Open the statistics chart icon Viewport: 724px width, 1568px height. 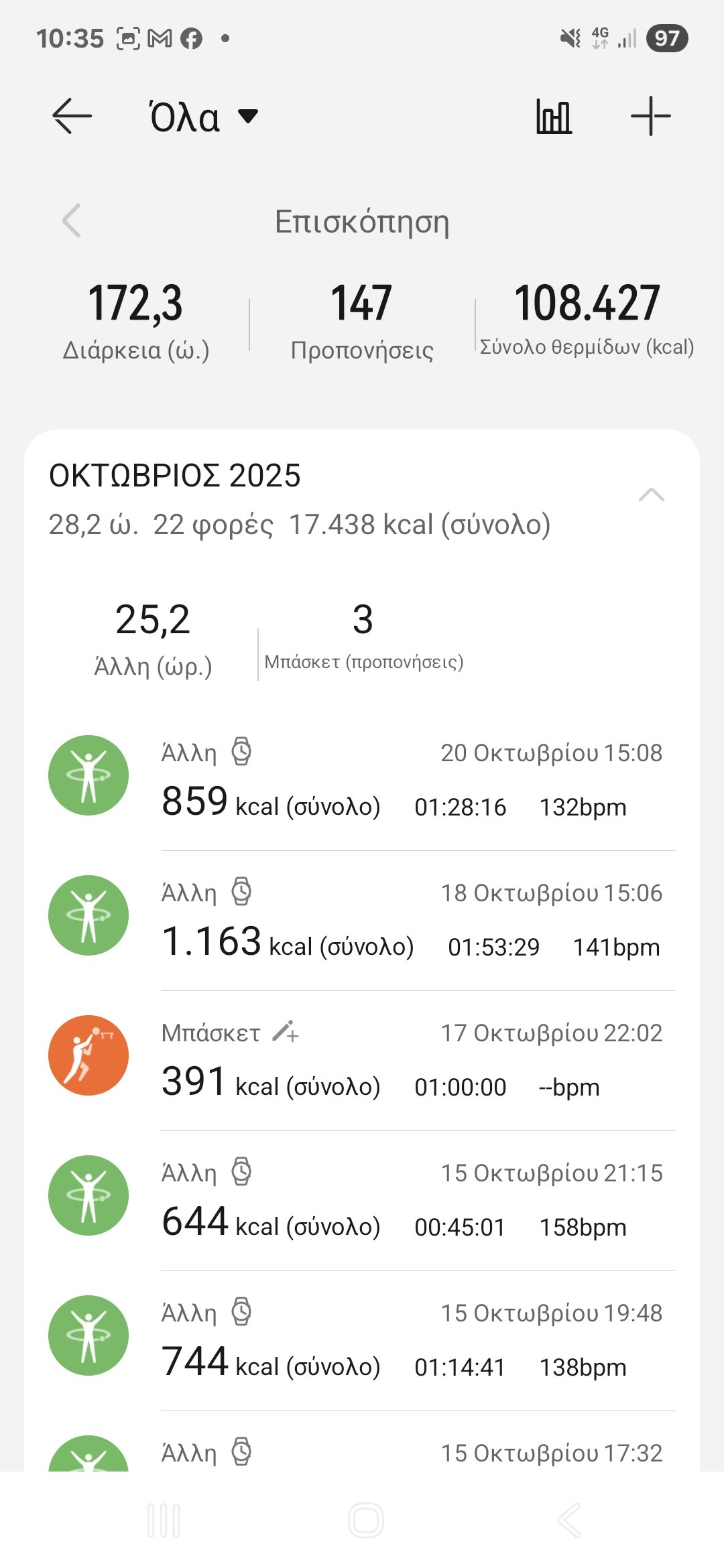554,117
